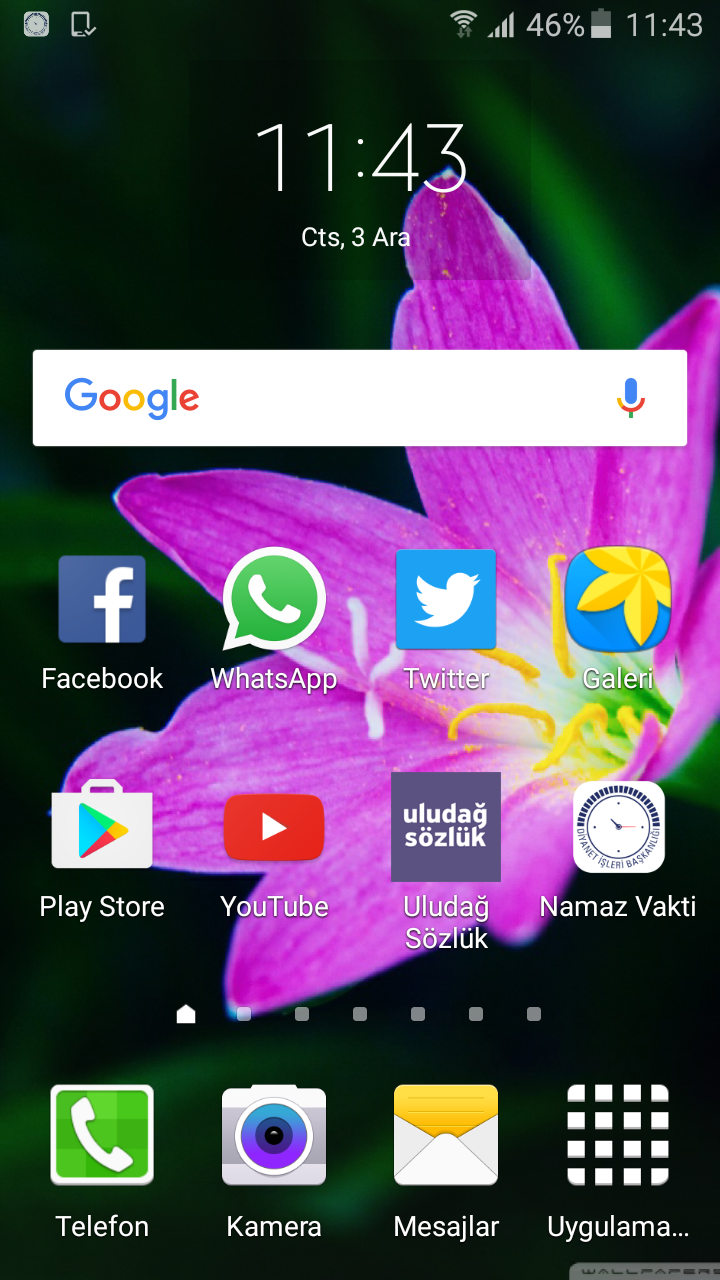The image size is (720, 1280).
Task: Launch the Play Store
Action: [x=102, y=828]
